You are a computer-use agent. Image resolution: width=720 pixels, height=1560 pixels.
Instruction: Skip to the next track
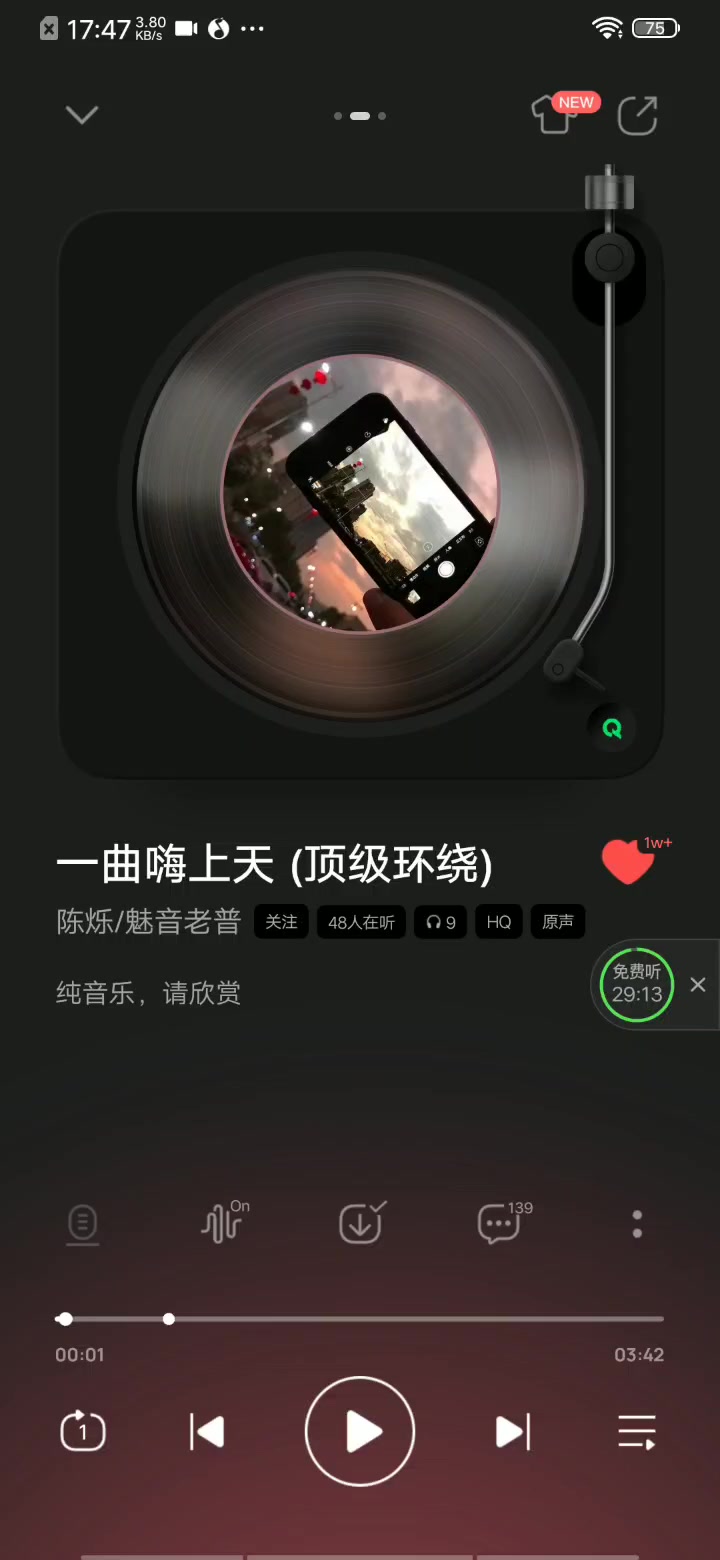tap(513, 1432)
